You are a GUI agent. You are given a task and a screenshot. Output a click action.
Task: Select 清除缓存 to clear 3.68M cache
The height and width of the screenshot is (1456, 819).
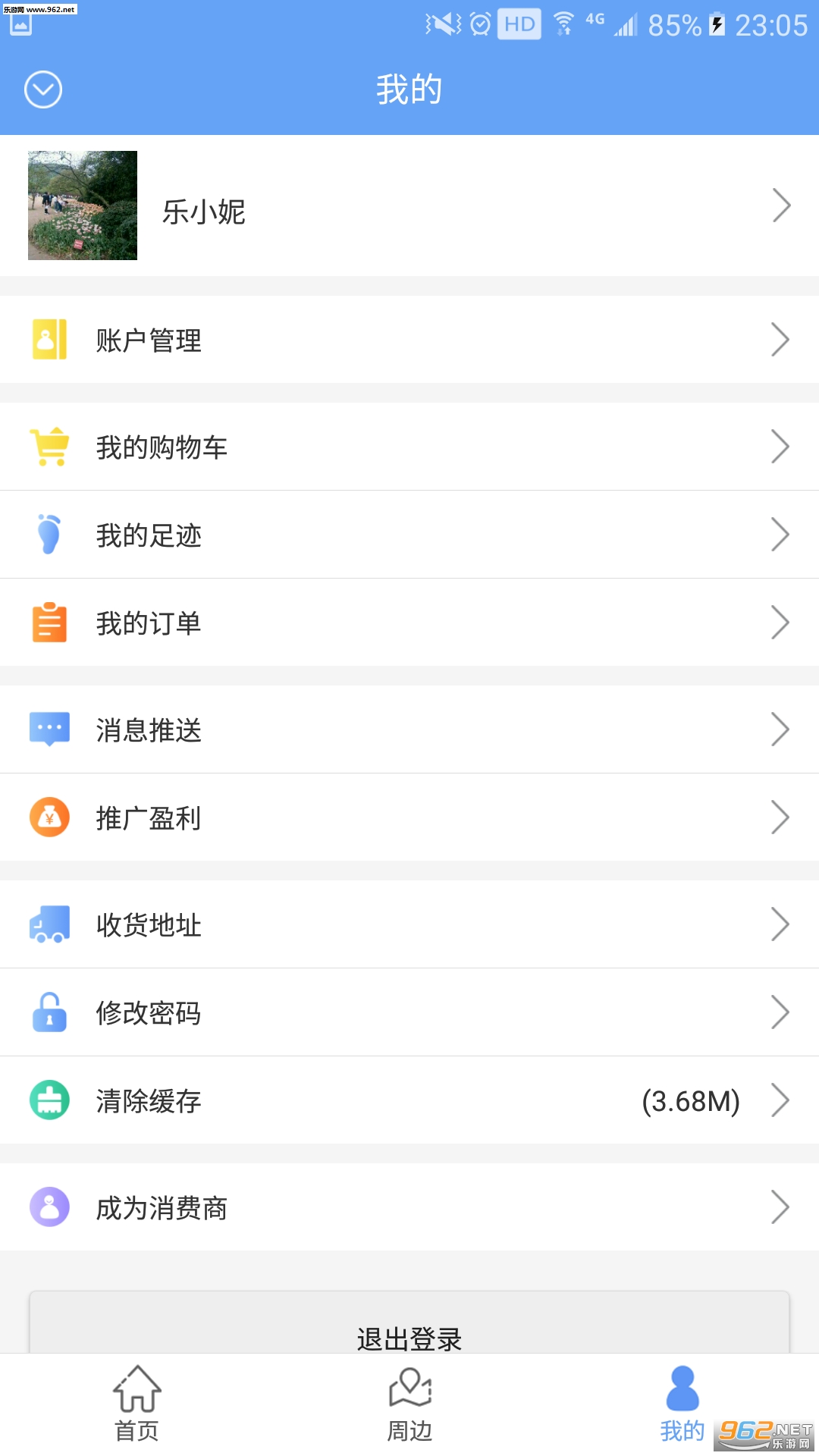coord(409,1100)
